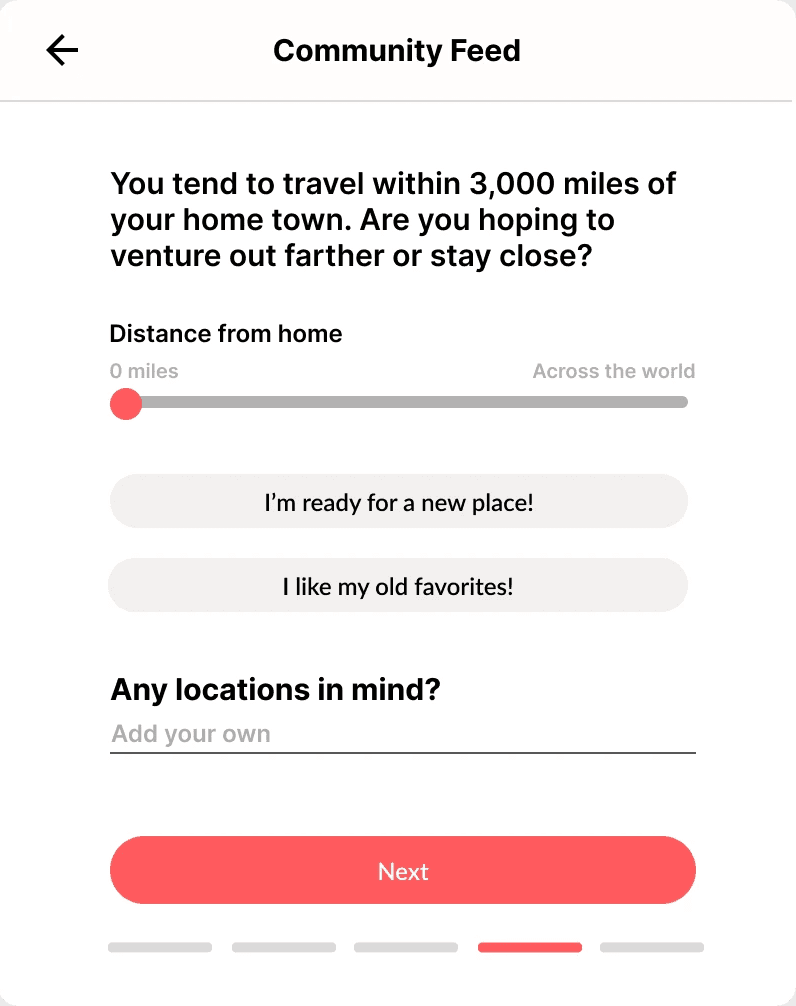Tap the Next button
Image resolution: width=796 pixels, height=1006 pixels.
[x=403, y=870]
